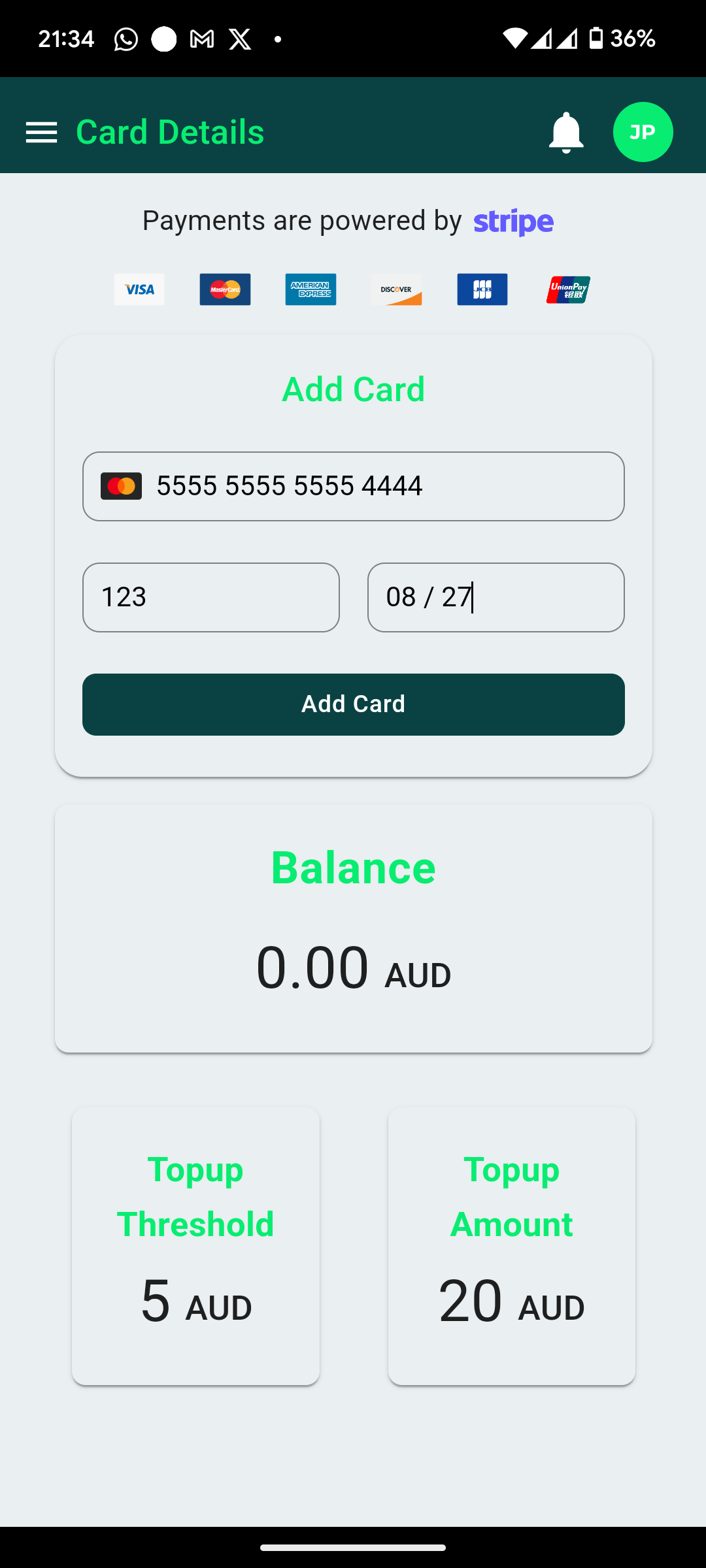Image resolution: width=706 pixels, height=1568 pixels.
Task: Focus the CVC field showing 123
Action: (x=210, y=597)
